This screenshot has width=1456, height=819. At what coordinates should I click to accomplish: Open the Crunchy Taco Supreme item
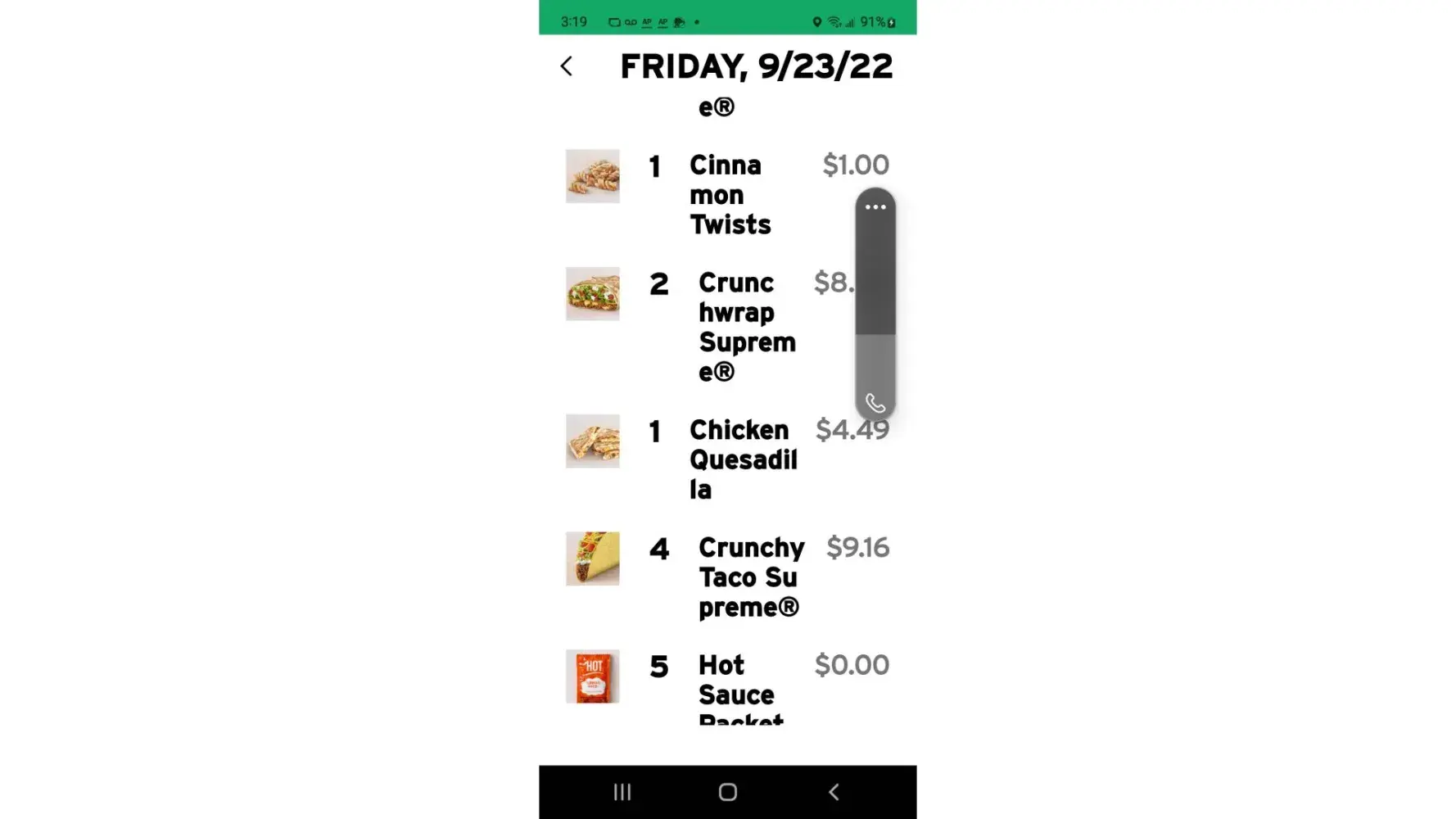tap(749, 577)
